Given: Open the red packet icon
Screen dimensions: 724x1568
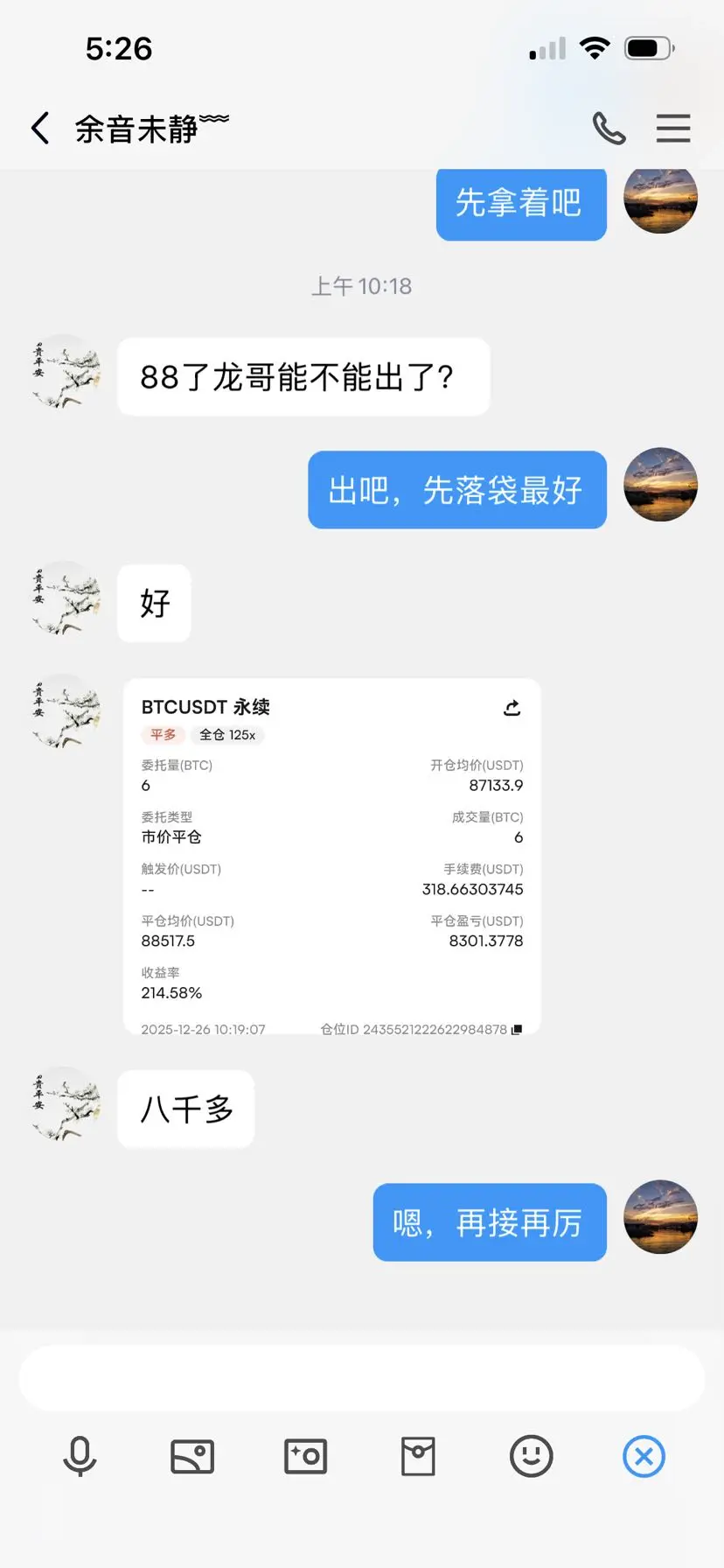Looking at the screenshot, I should 418,1456.
